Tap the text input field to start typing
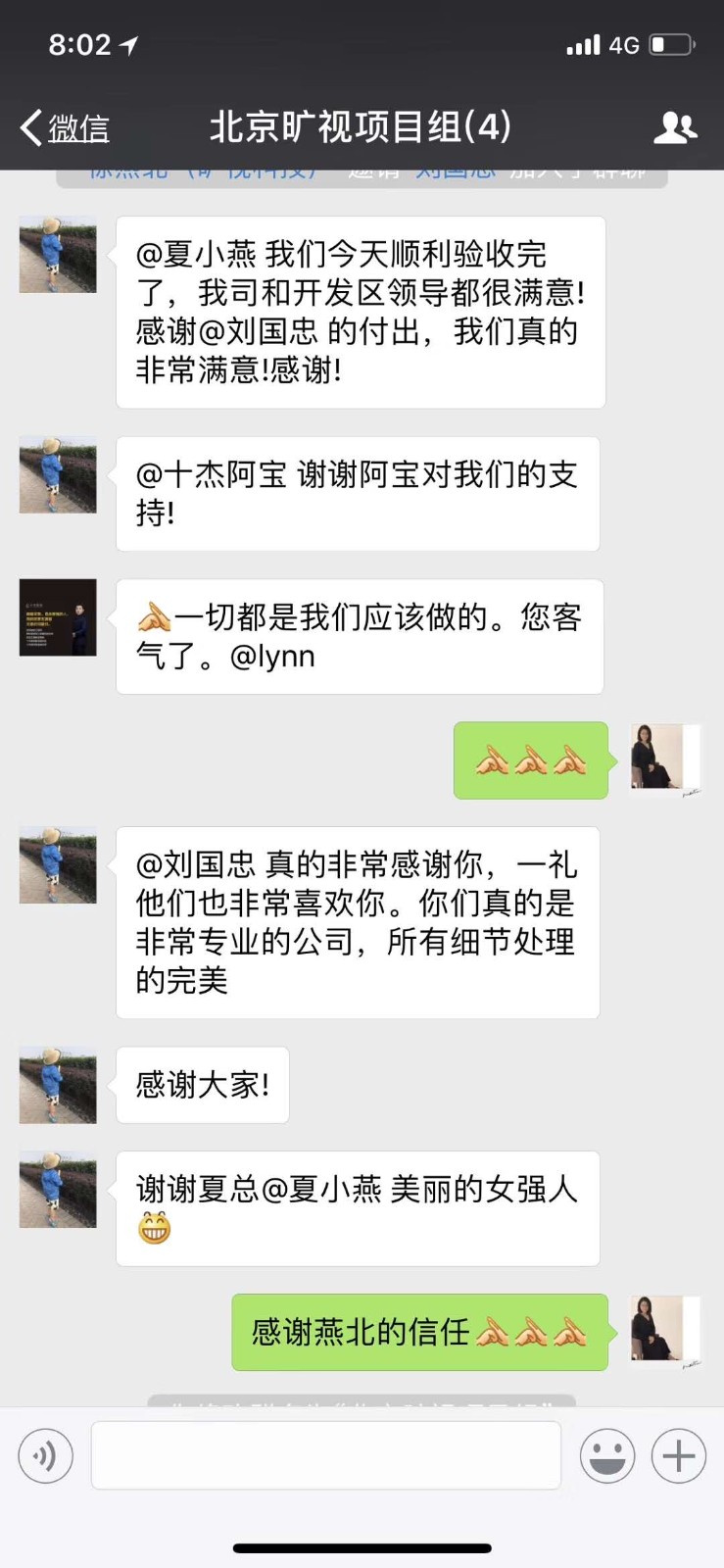 click(x=326, y=1456)
